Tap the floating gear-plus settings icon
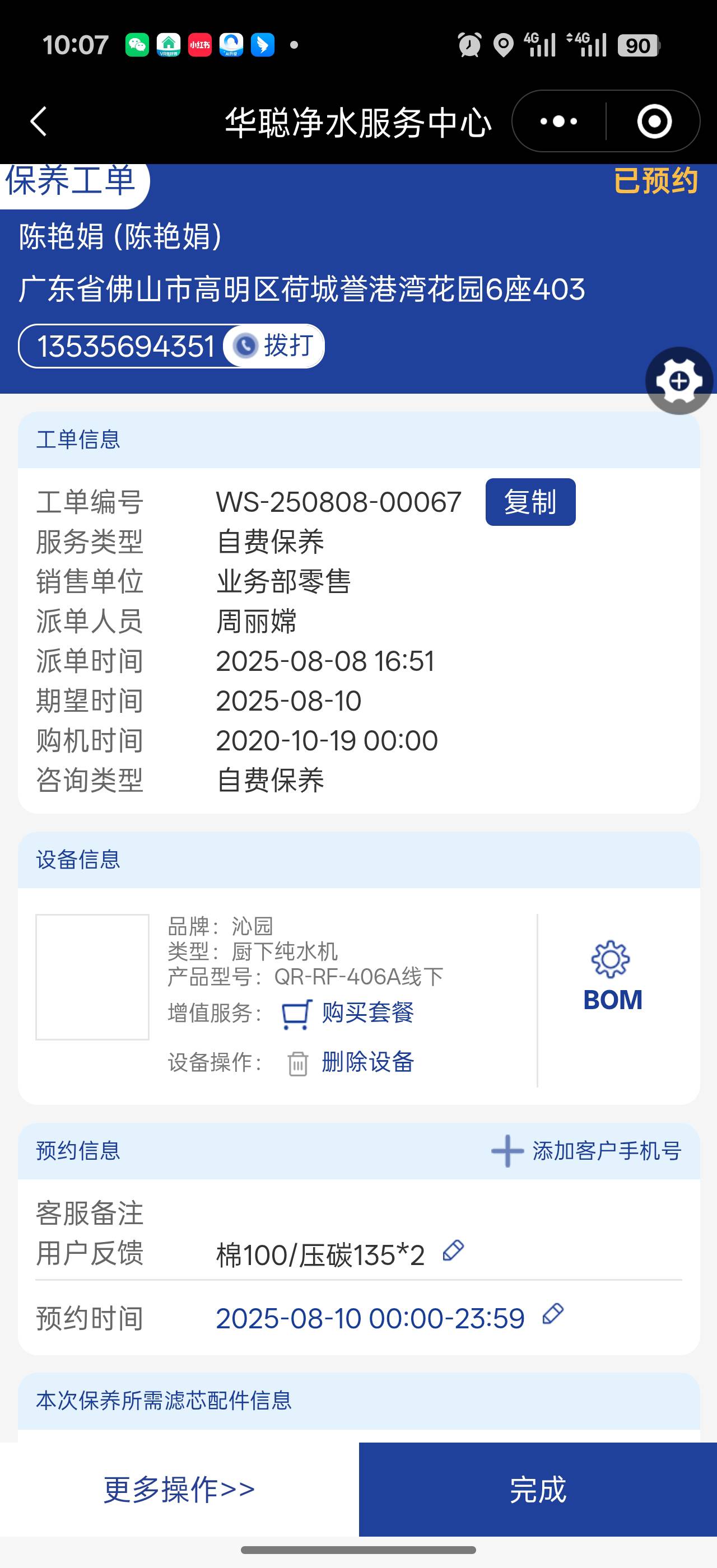This screenshot has height=1568, width=717. [x=679, y=381]
